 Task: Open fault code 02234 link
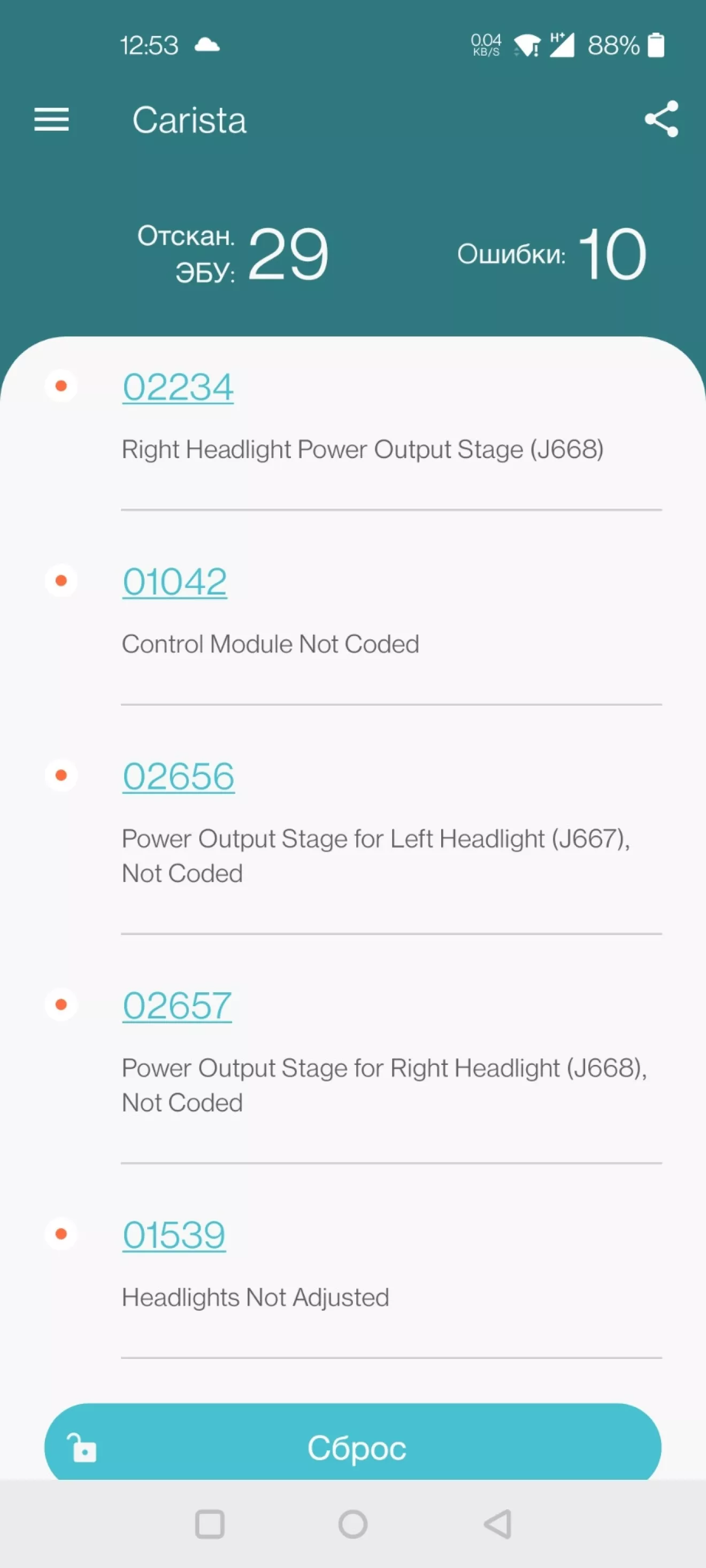pyautogui.click(x=178, y=387)
